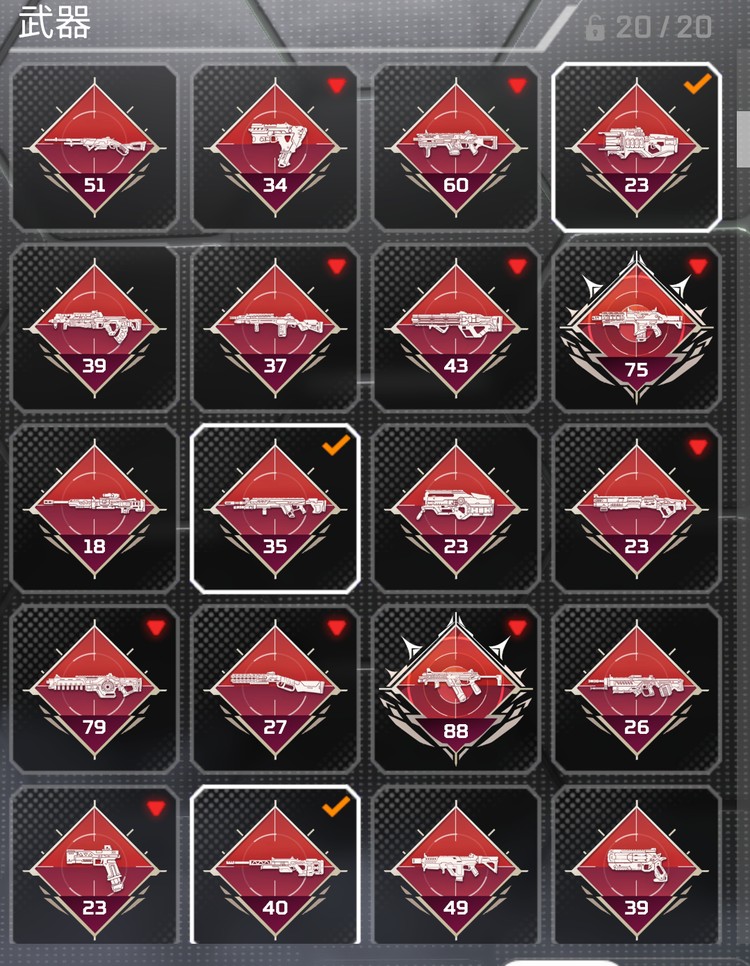Choose the weapon tile numbered 26

[636, 688]
